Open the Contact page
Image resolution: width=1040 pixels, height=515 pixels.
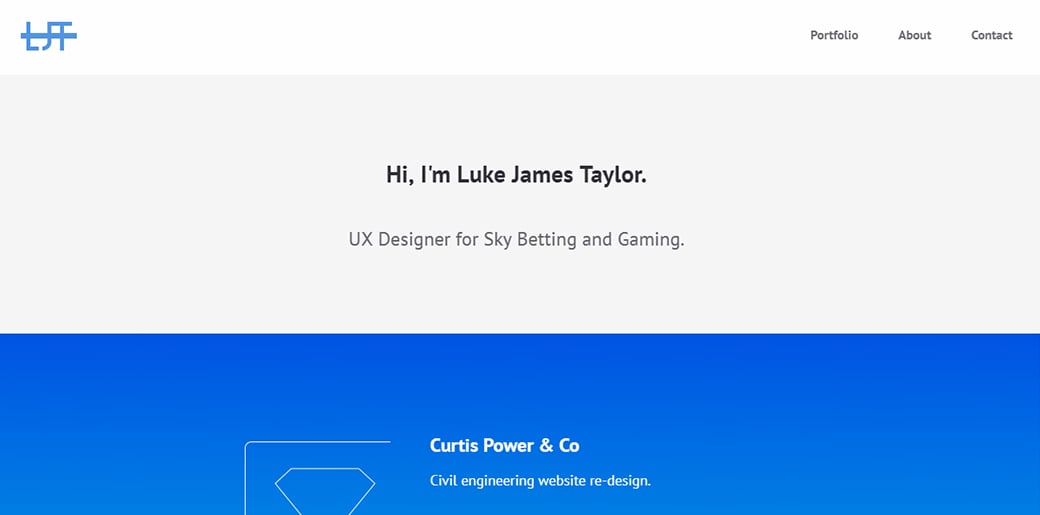click(991, 35)
